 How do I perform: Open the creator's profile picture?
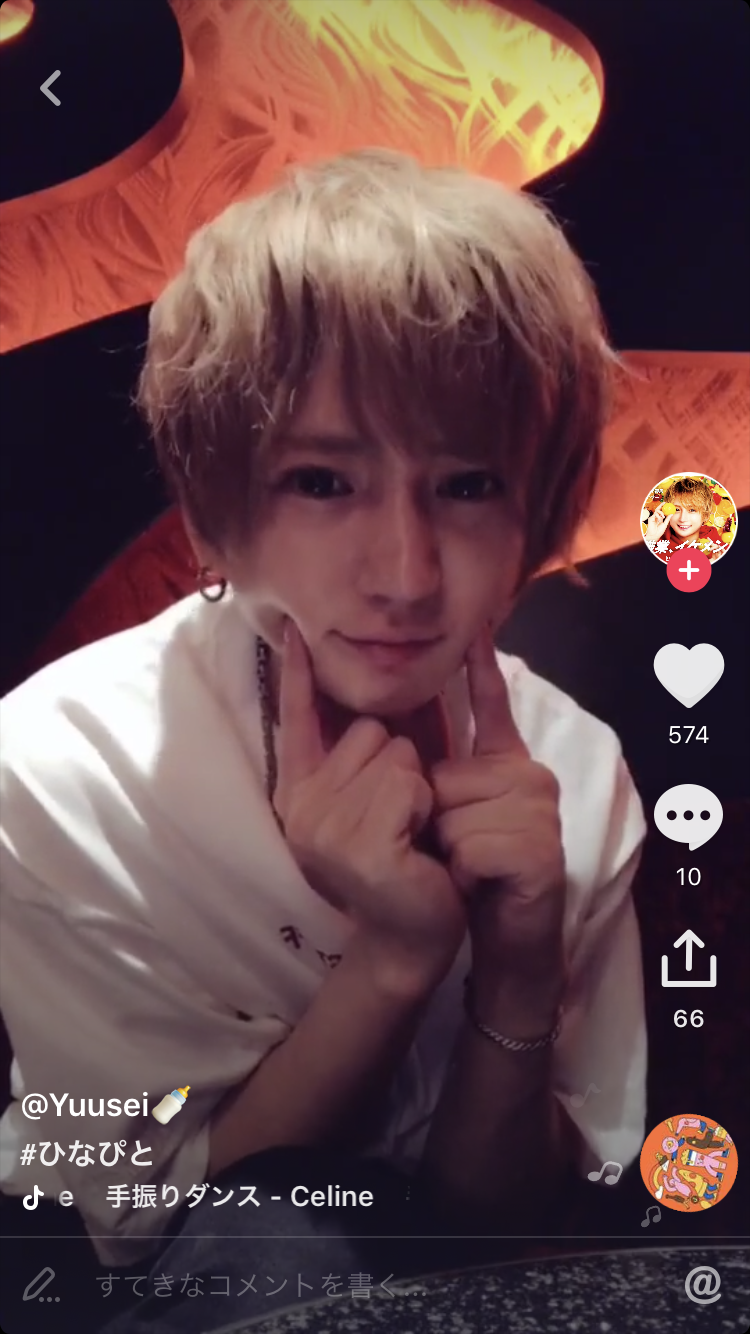[688, 521]
